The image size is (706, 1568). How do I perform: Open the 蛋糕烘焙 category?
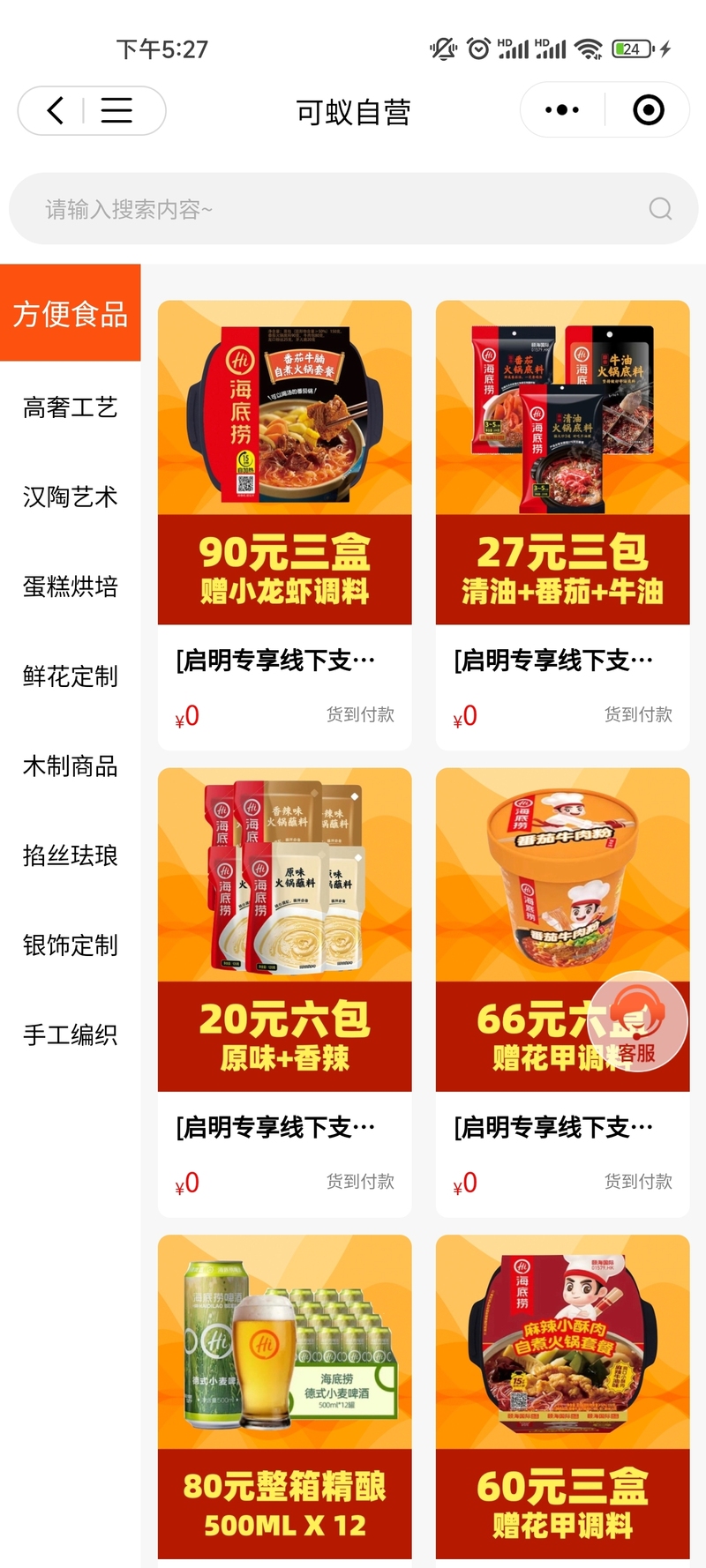pos(71,586)
